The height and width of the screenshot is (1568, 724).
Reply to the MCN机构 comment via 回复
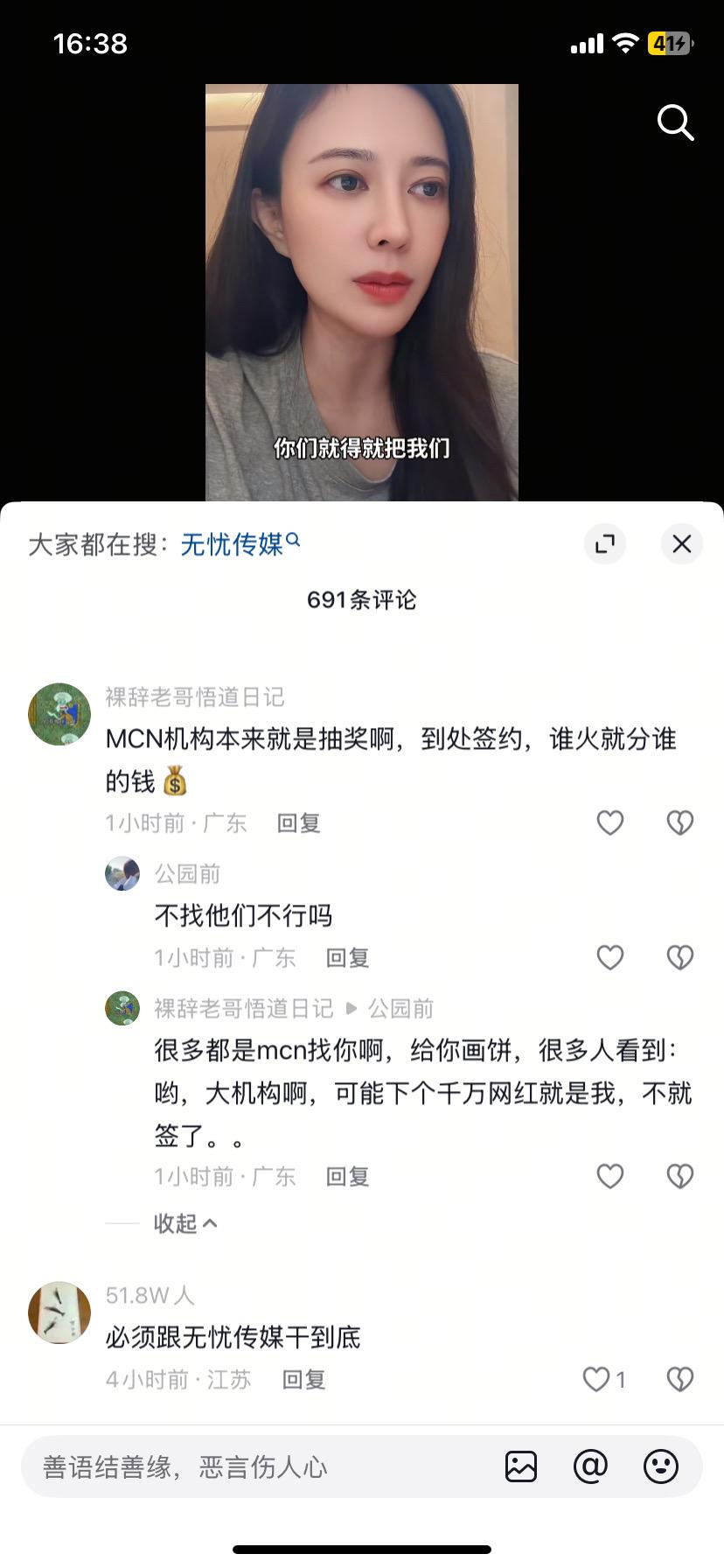[298, 822]
